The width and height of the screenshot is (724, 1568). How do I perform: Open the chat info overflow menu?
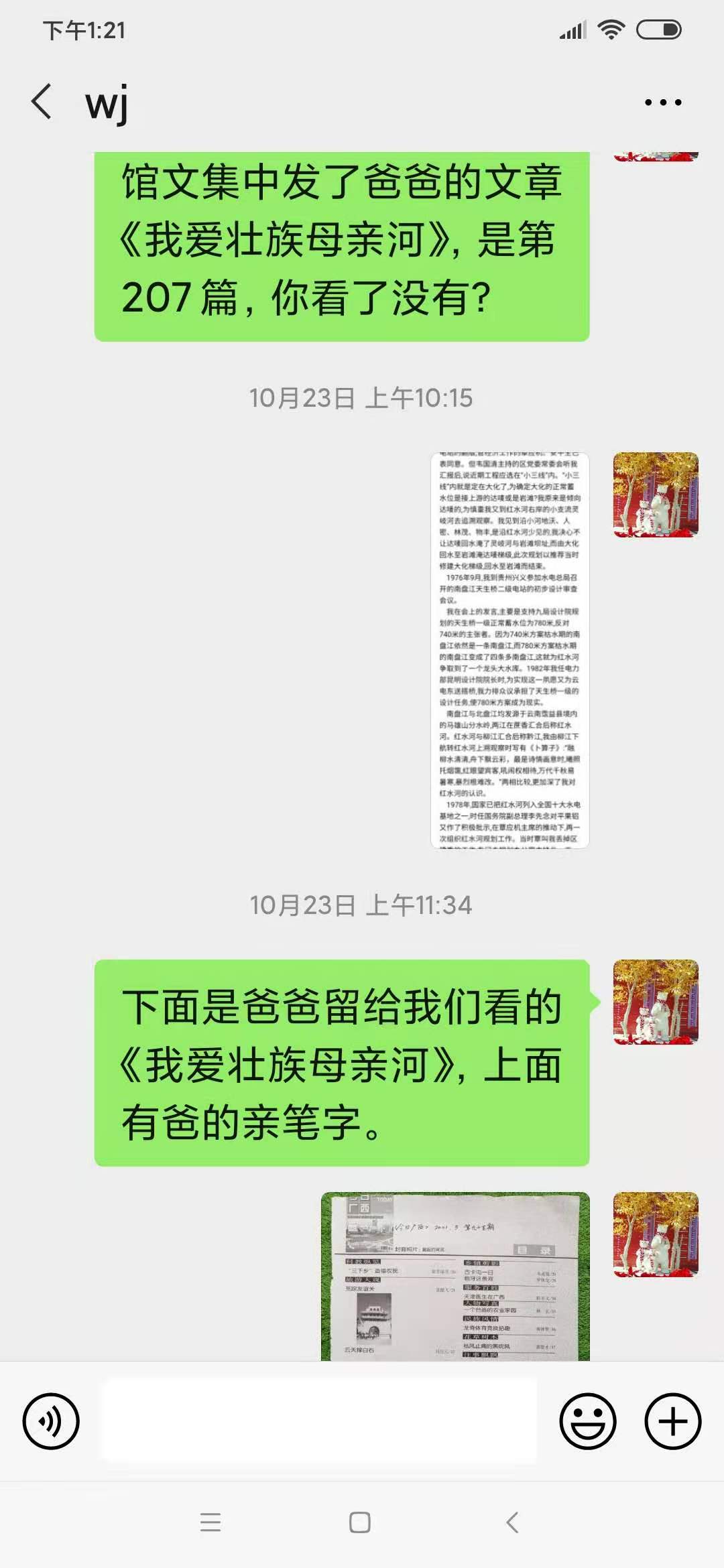click(x=662, y=103)
